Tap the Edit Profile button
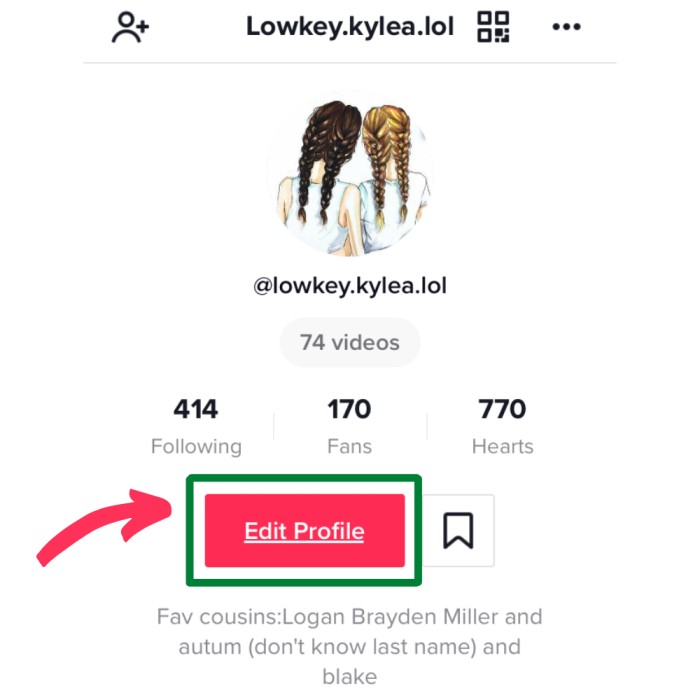Viewport: 700px width, 700px height. tap(304, 531)
